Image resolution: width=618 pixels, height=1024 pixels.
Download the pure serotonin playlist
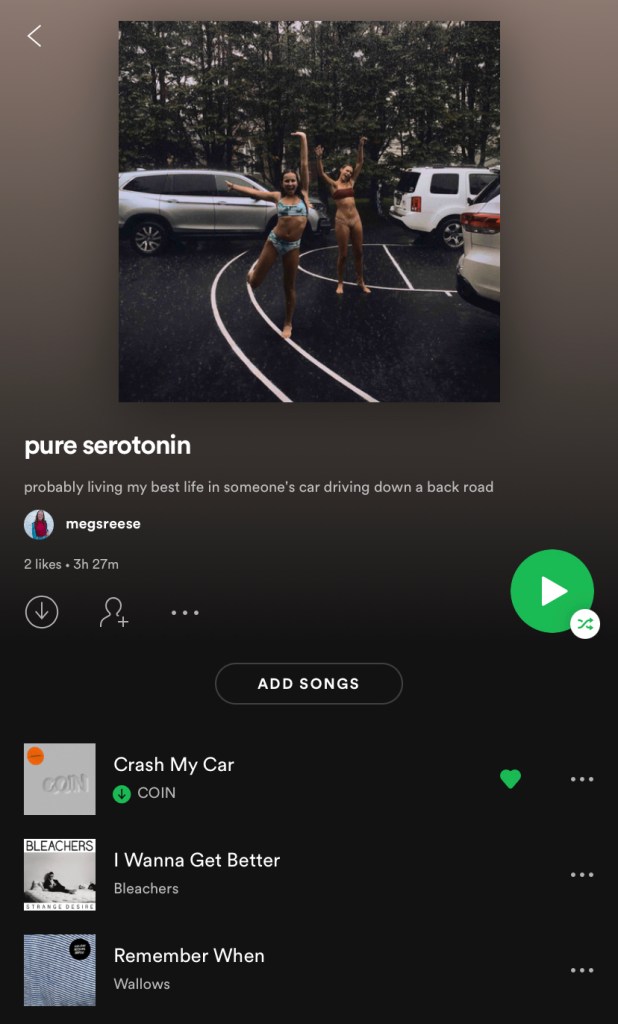(x=42, y=612)
